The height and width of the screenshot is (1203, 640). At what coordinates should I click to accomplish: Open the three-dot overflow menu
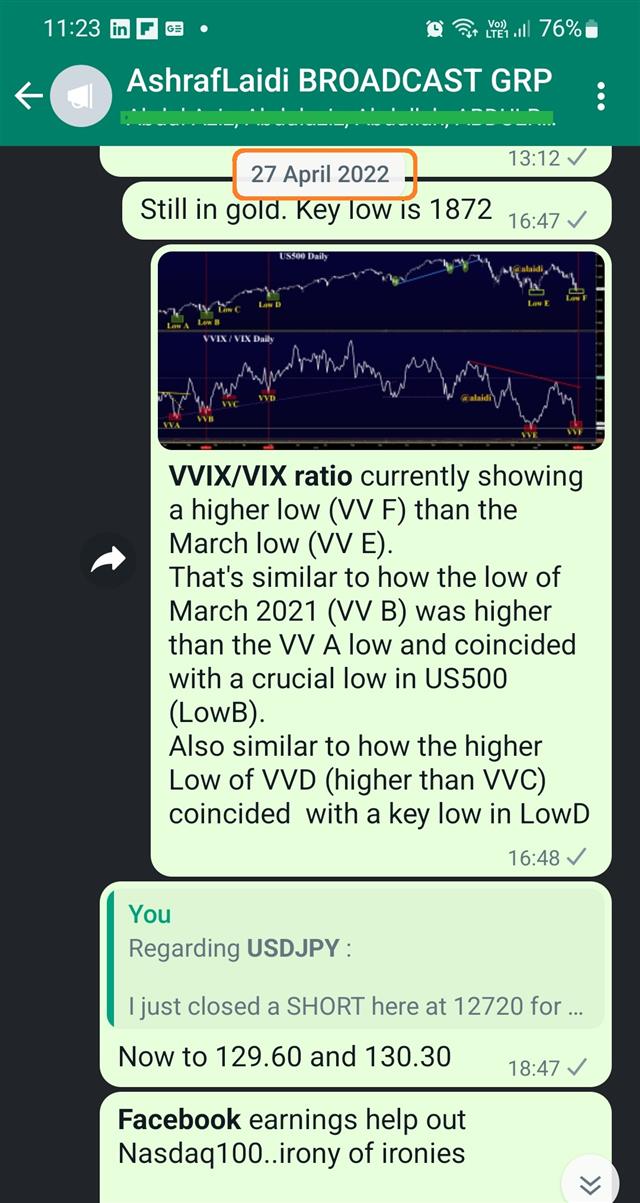point(601,96)
